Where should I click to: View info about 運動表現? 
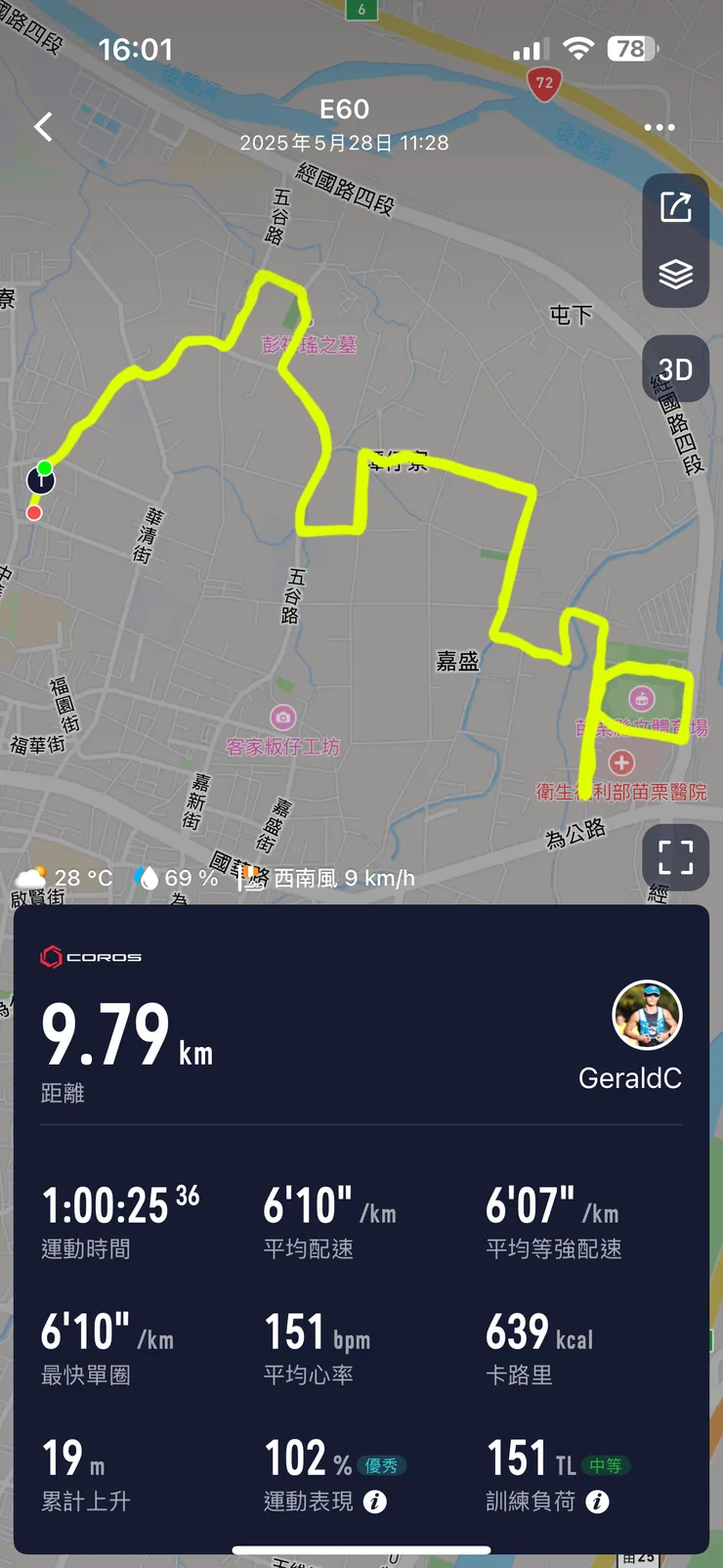coord(375,1502)
